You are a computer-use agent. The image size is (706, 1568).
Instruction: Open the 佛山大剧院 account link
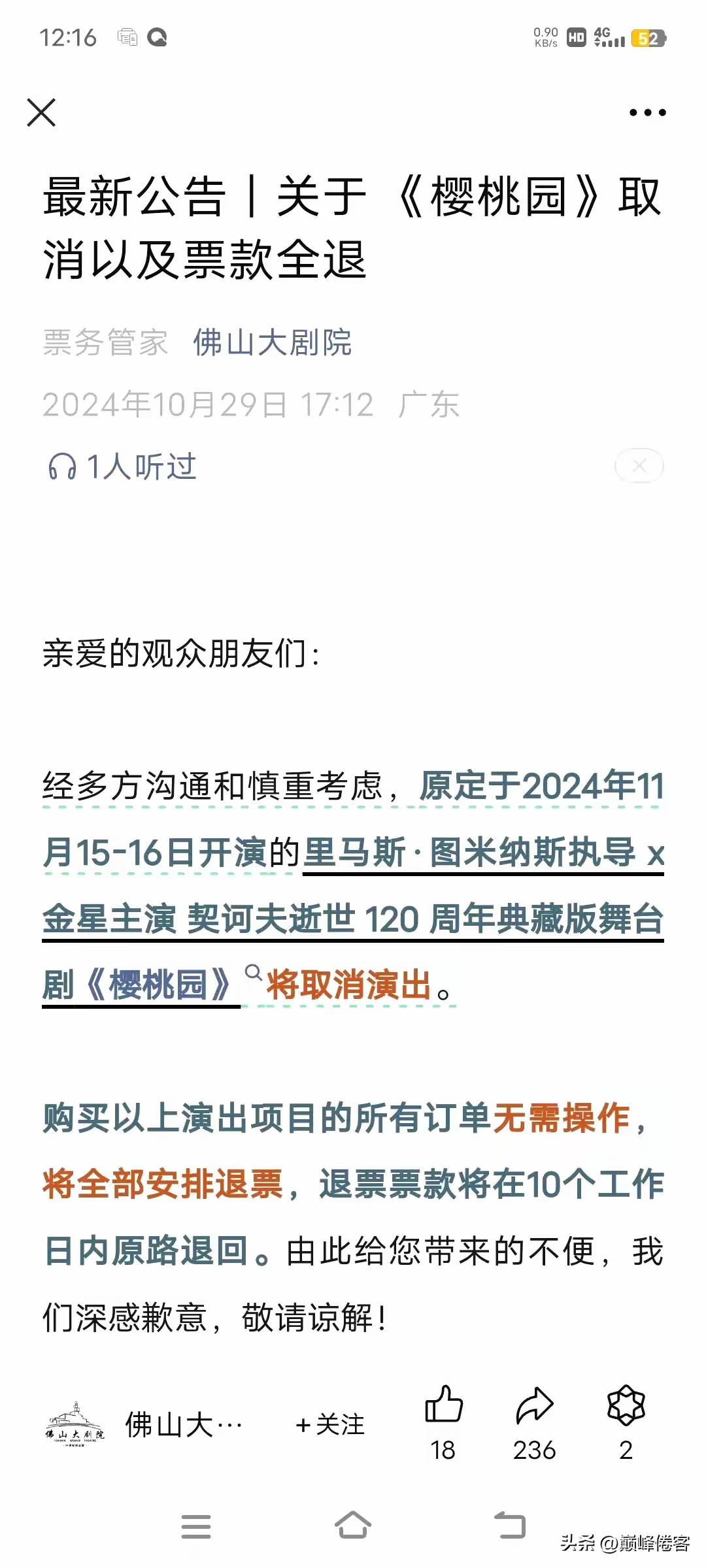pos(272,342)
